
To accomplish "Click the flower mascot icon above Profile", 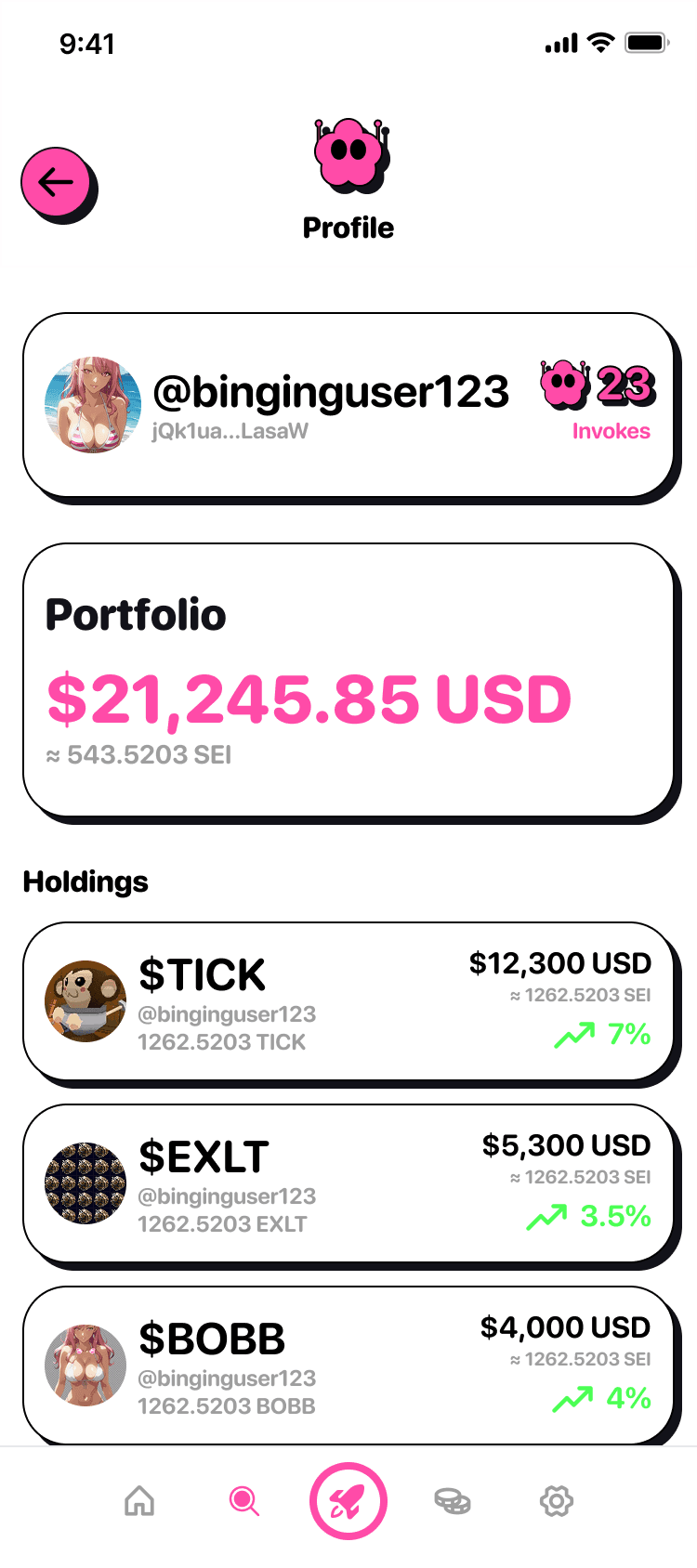I will click(x=350, y=153).
